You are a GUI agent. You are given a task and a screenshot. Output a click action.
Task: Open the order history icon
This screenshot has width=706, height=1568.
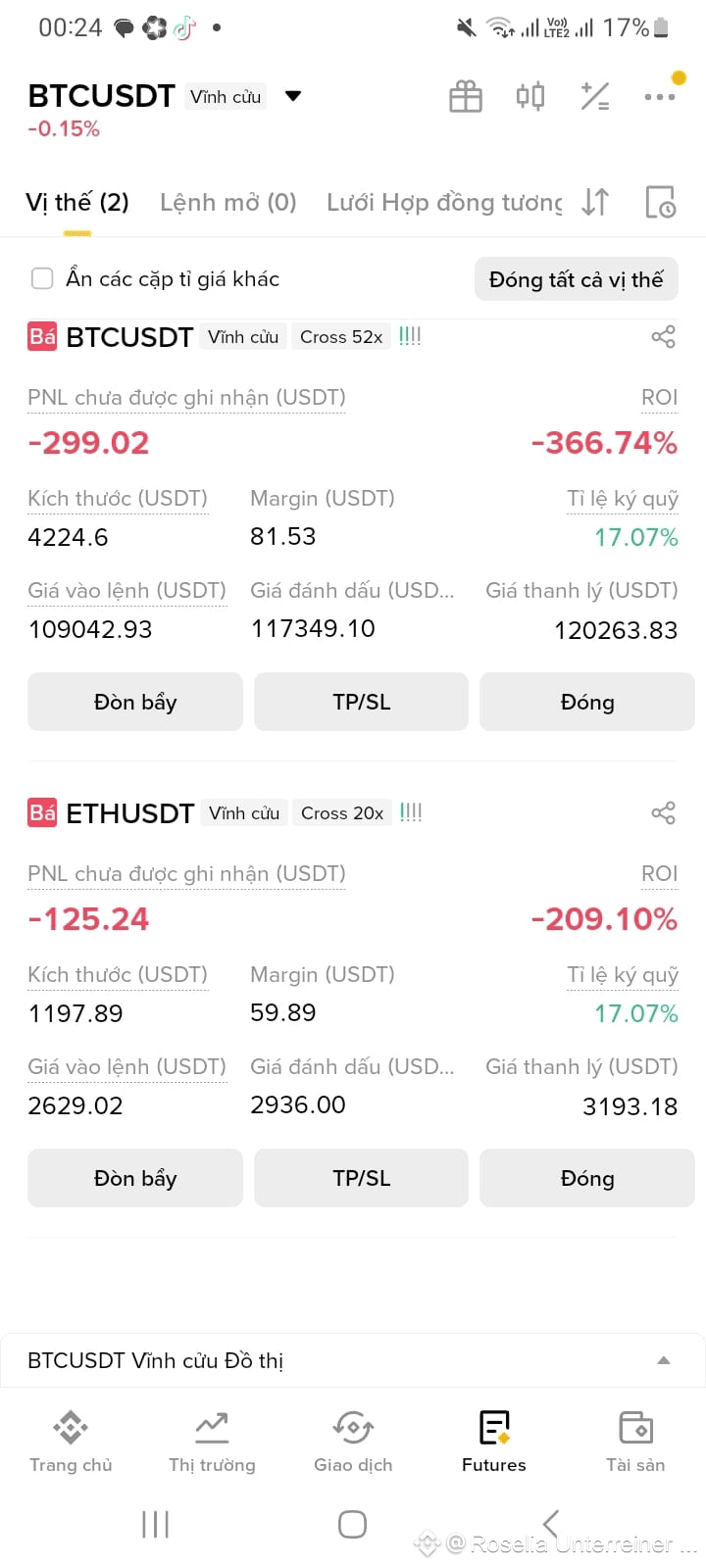(661, 202)
